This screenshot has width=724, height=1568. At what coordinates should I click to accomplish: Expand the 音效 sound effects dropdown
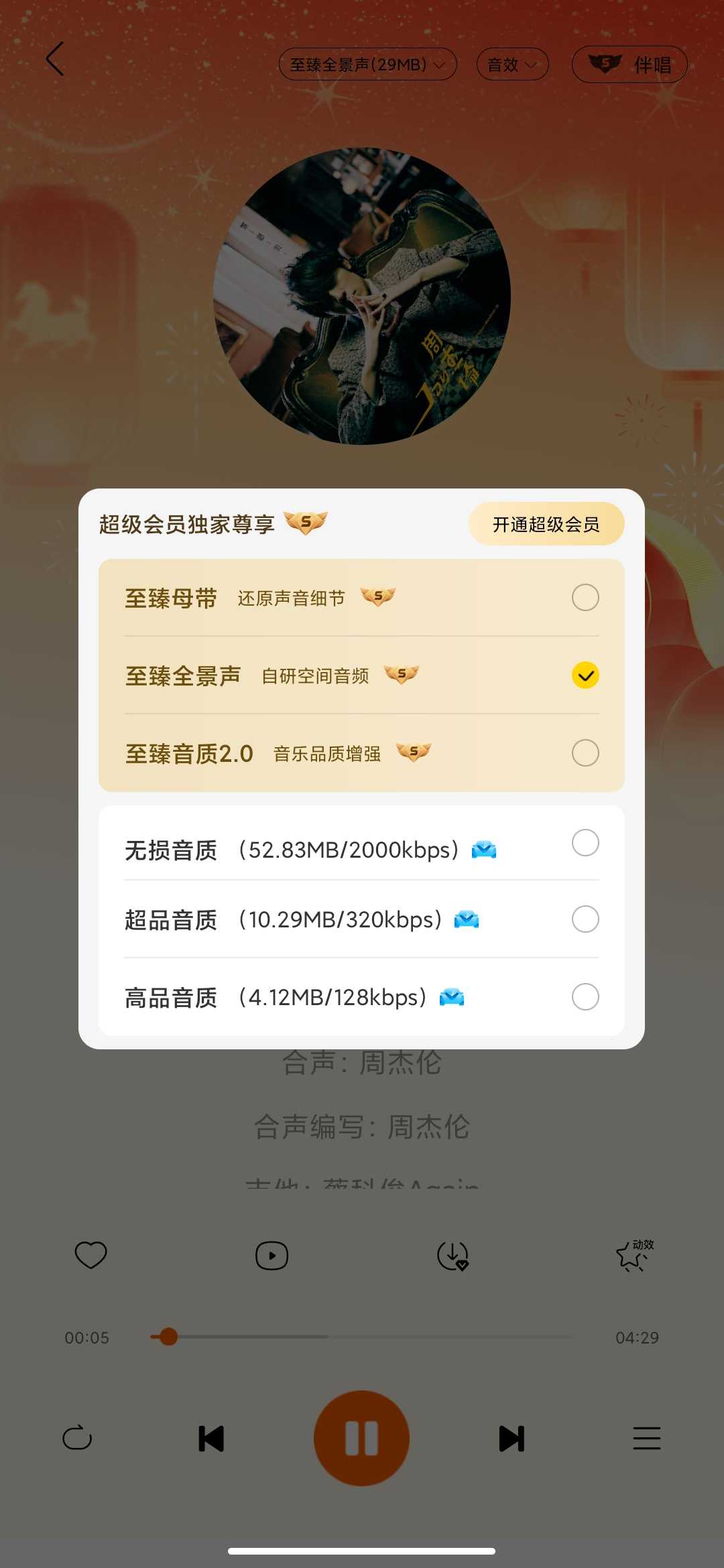pos(511,64)
